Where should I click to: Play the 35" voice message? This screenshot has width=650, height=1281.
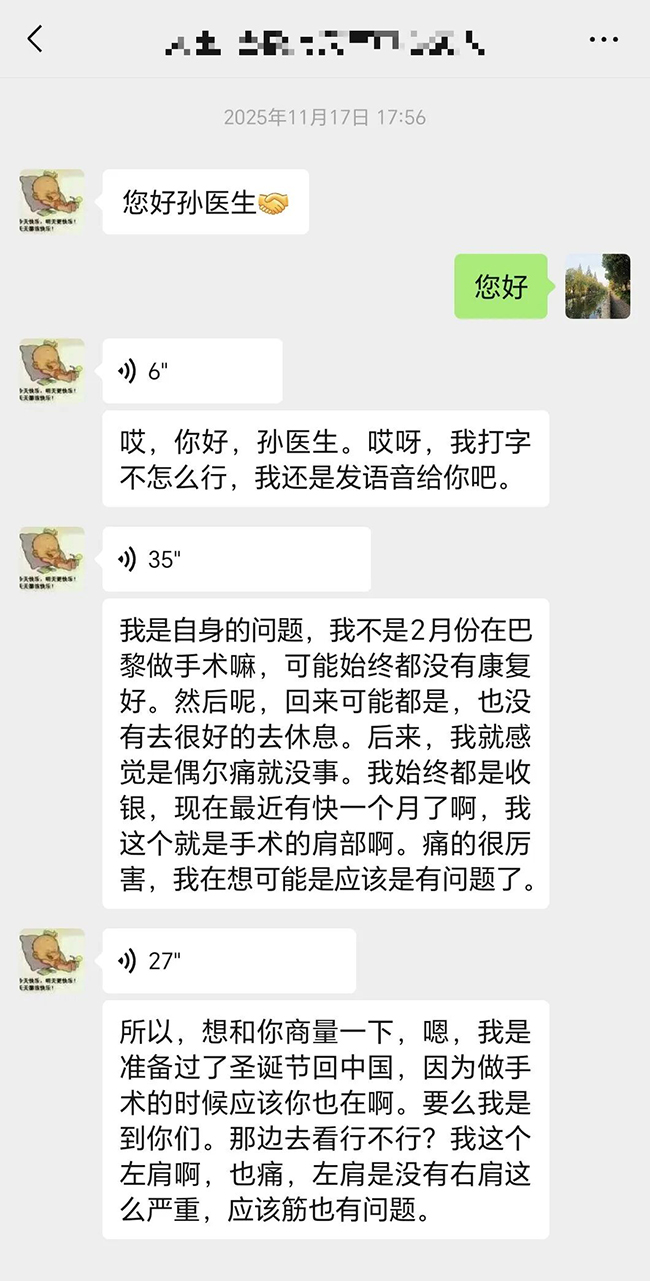coord(236,559)
